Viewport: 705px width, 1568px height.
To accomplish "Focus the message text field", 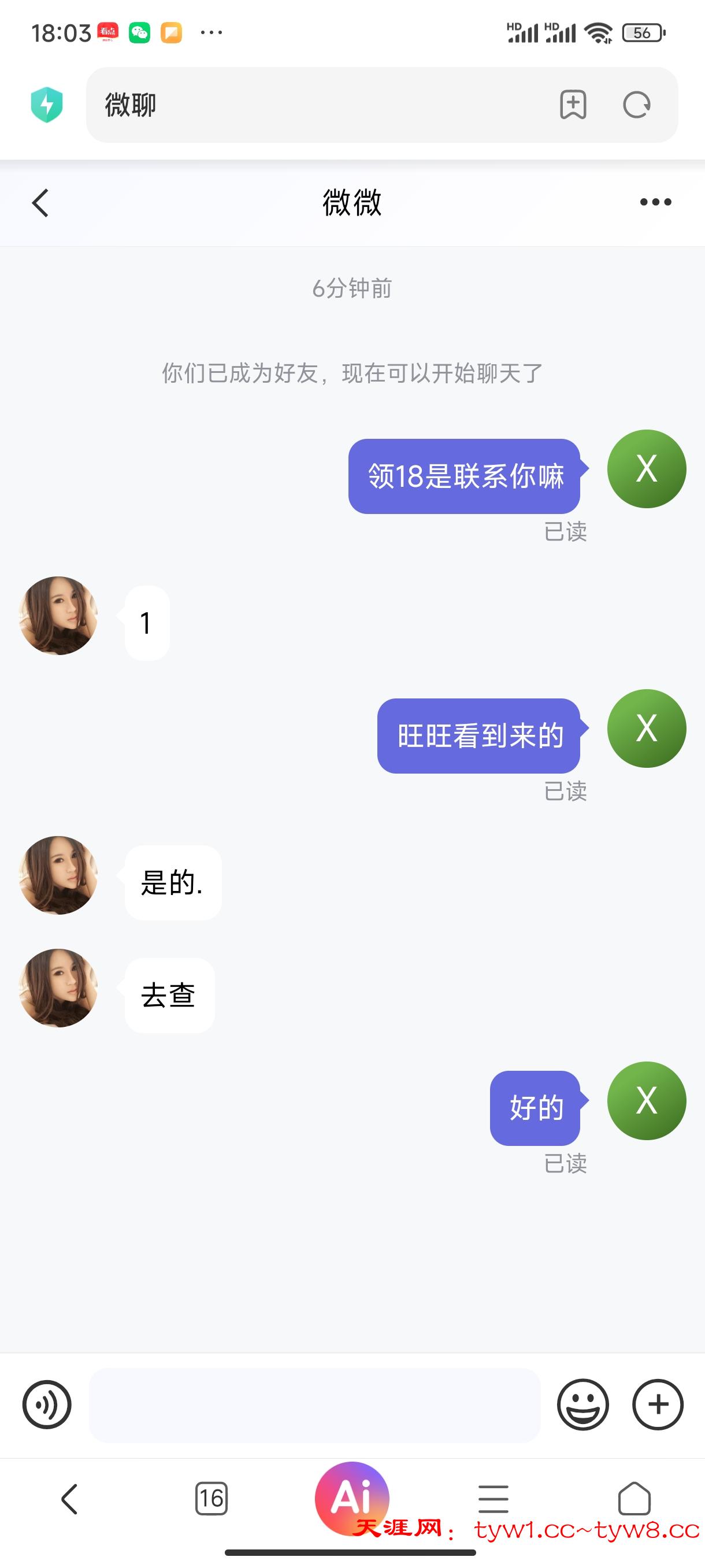I will click(x=314, y=1405).
